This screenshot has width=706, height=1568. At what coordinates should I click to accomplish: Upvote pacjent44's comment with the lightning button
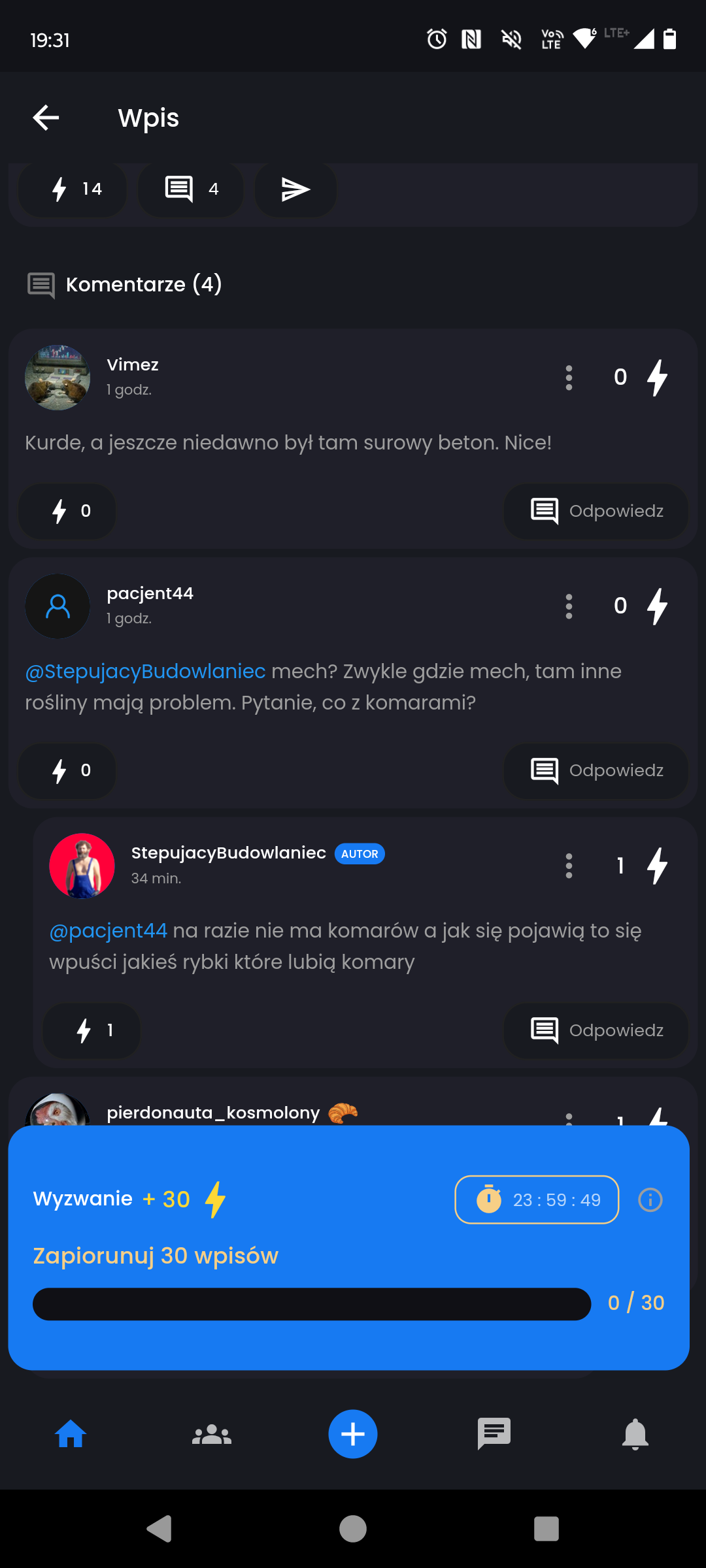67,770
